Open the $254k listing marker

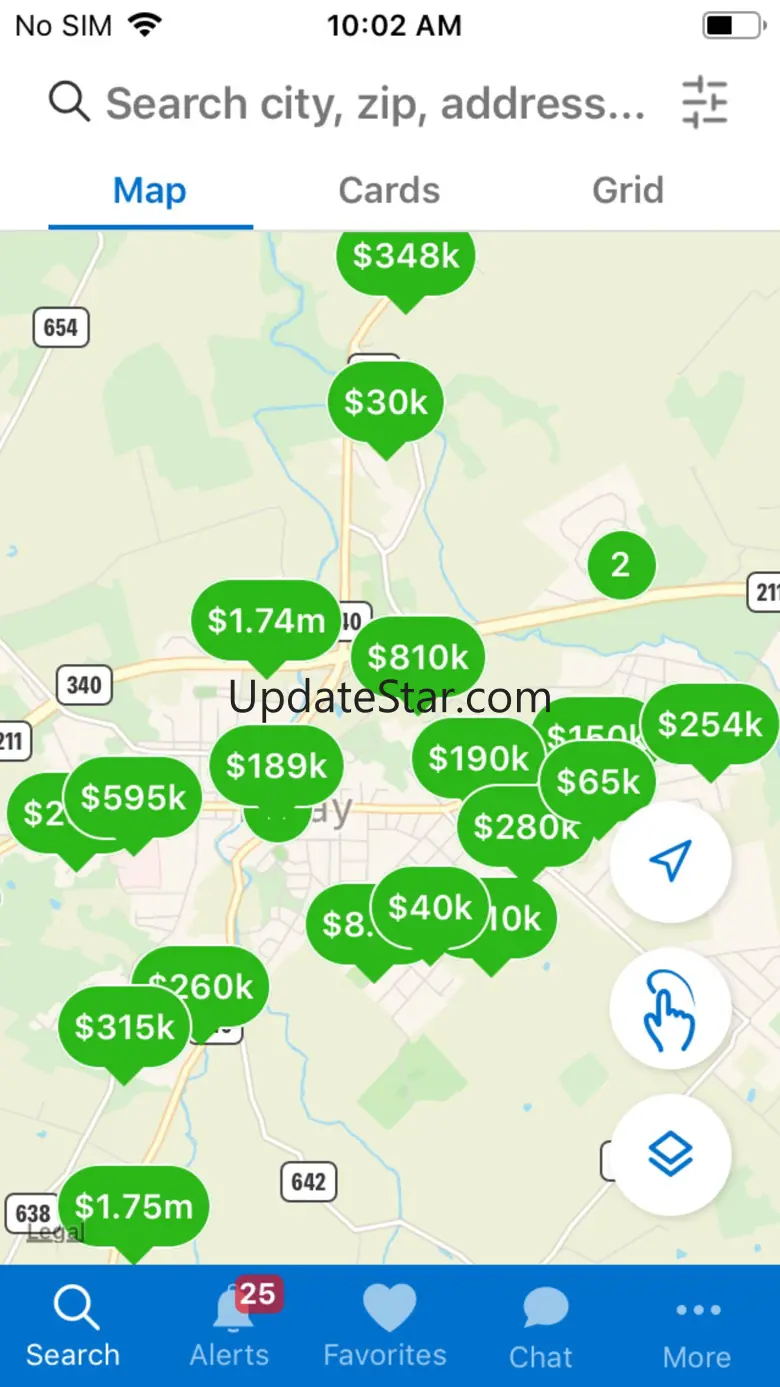(710, 724)
